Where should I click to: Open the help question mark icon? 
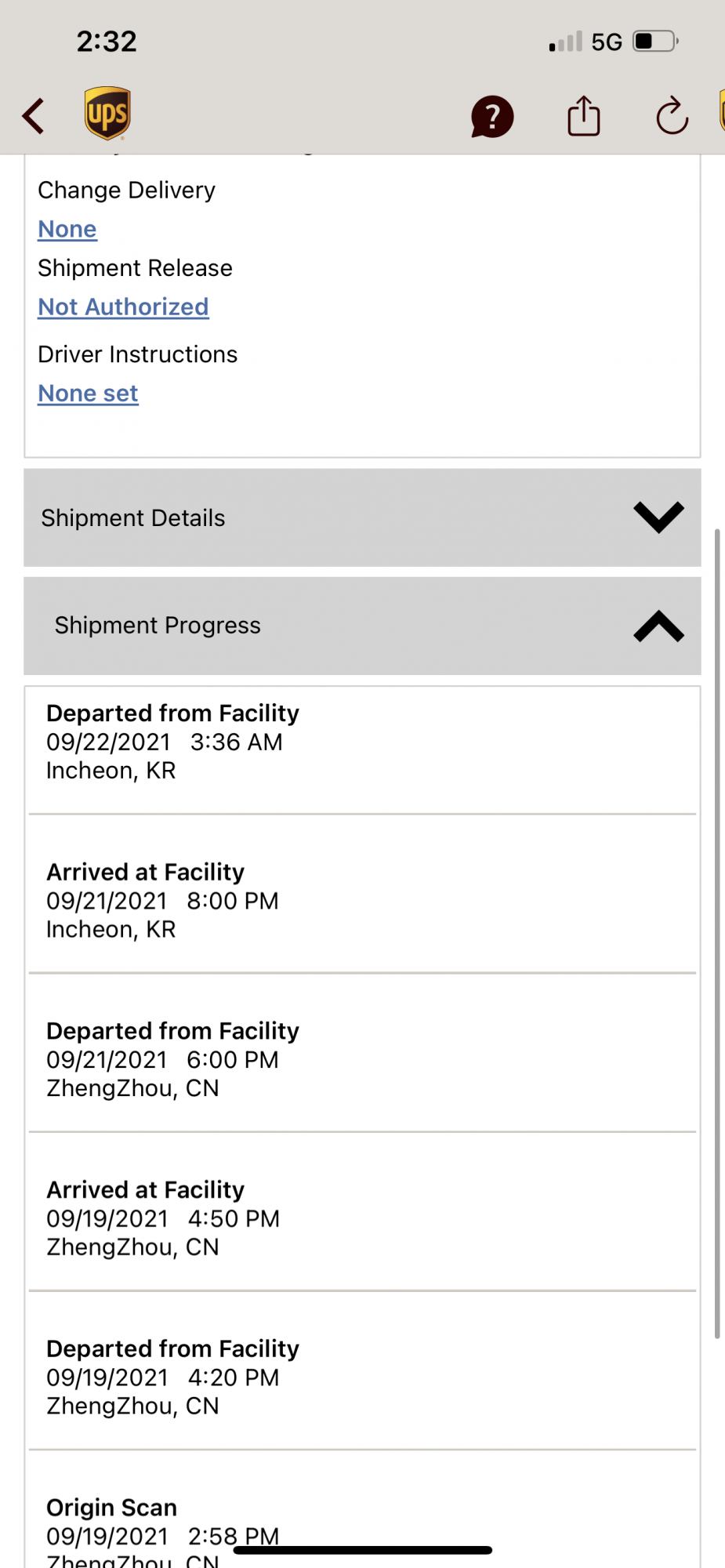(491, 117)
